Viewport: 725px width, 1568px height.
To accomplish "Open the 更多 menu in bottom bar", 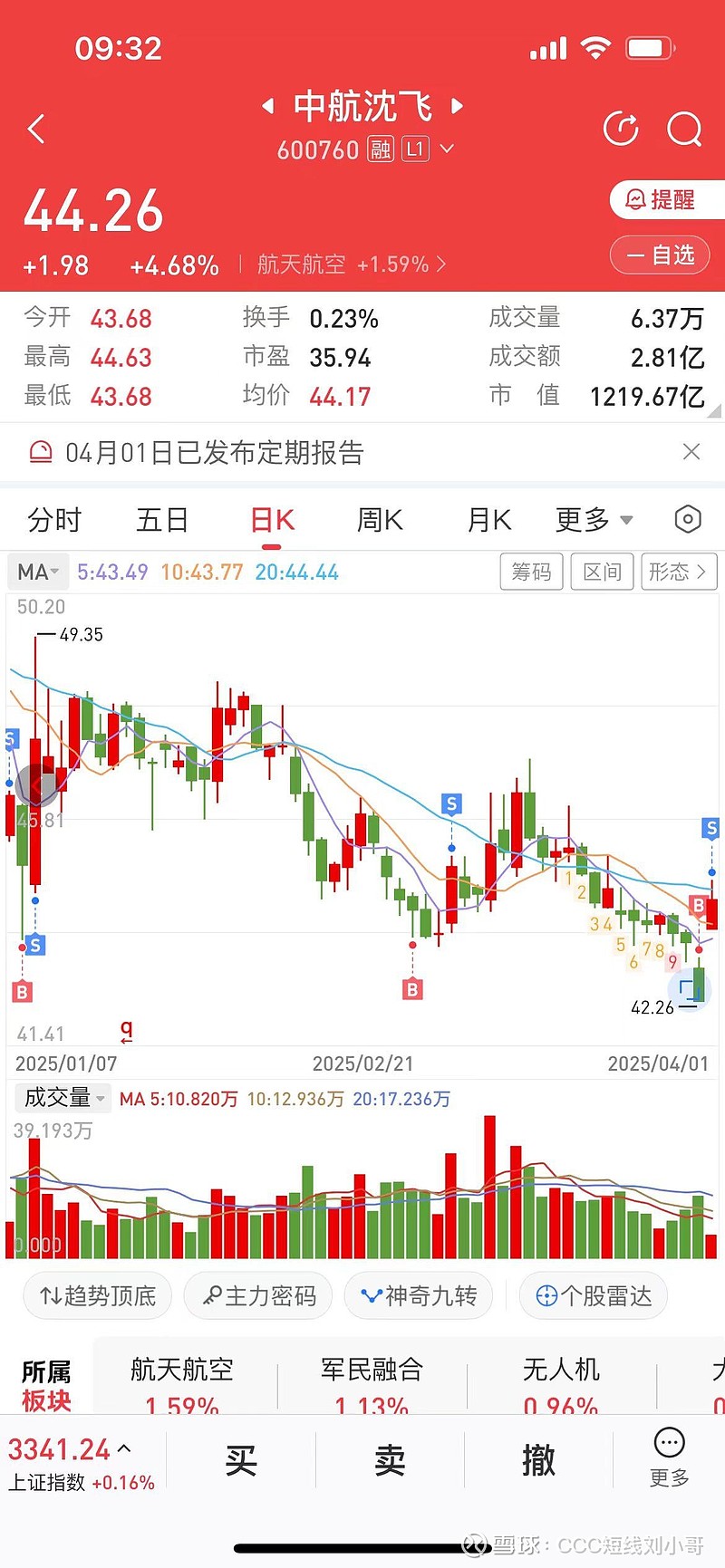I will 669,1458.
